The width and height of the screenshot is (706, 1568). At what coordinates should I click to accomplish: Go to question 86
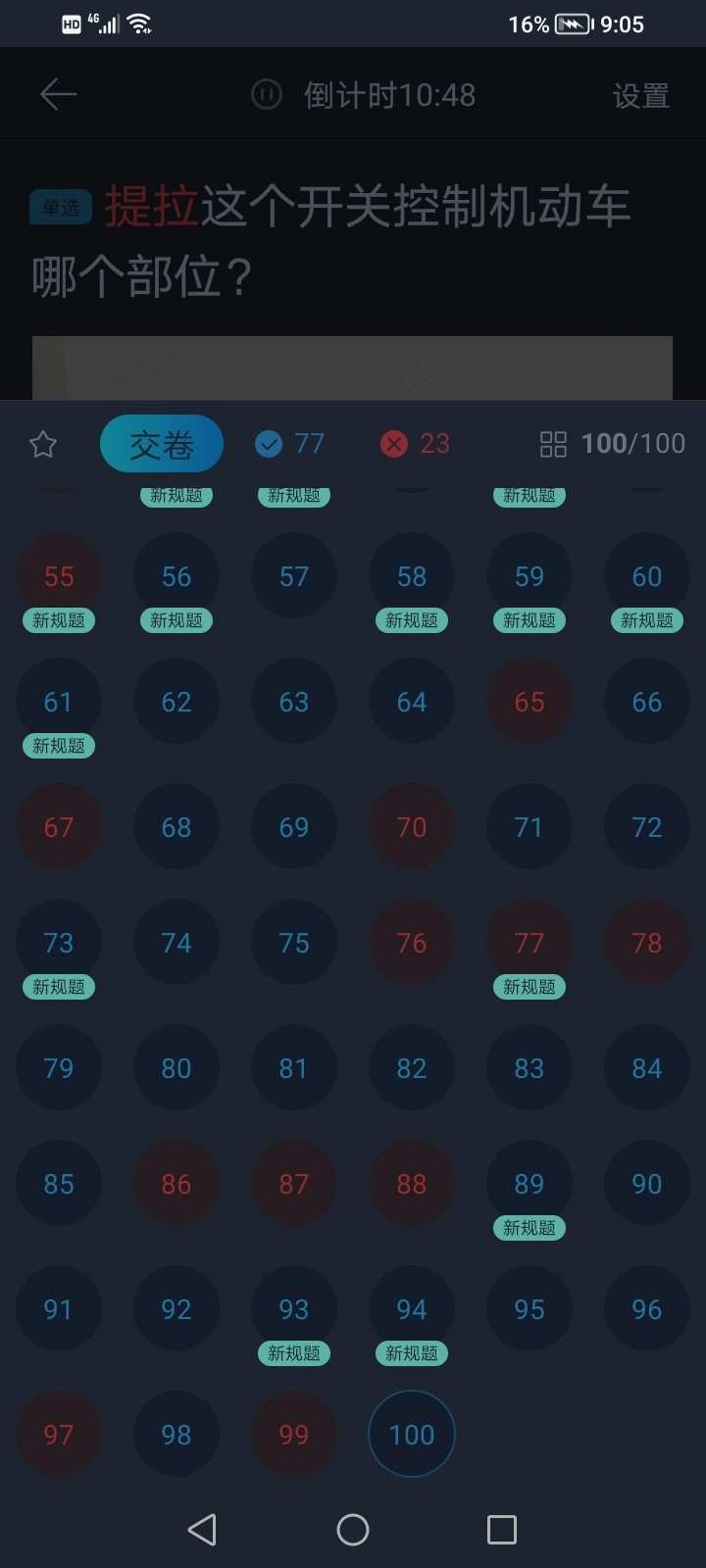coord(176,1184)
